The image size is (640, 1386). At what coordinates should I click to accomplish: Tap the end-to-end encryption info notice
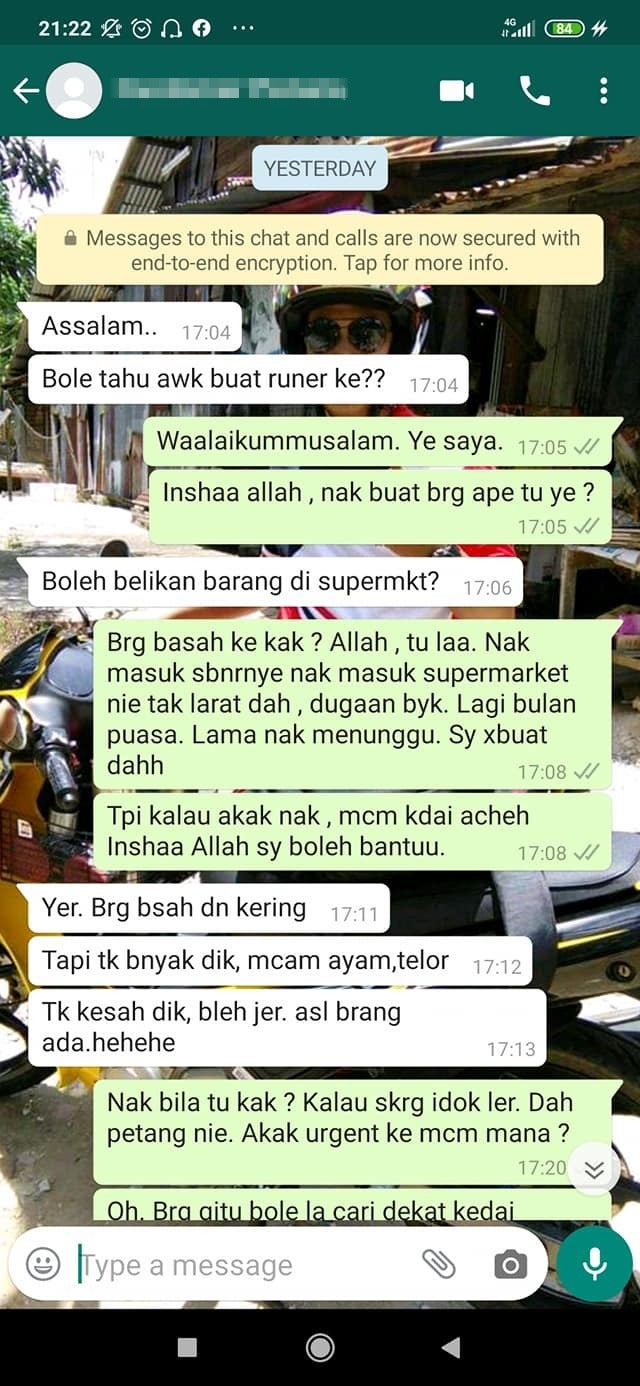(x=320, y=250)
